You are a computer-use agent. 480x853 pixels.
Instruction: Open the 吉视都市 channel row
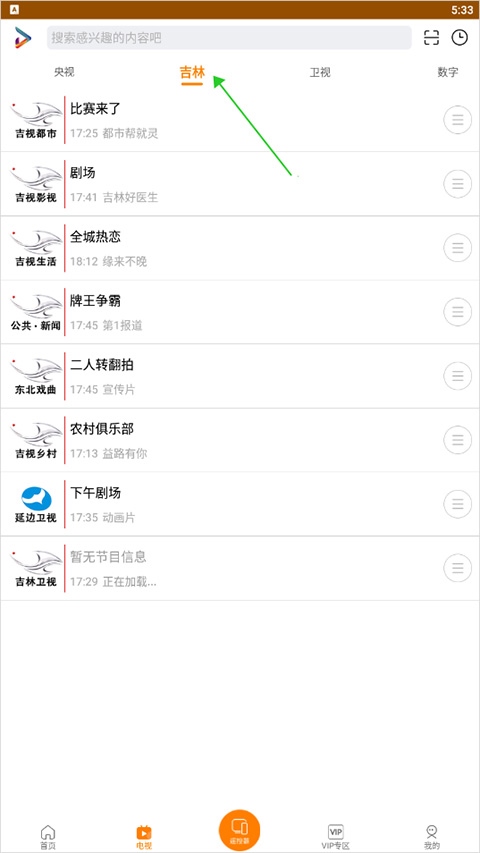tap(240, 120)
